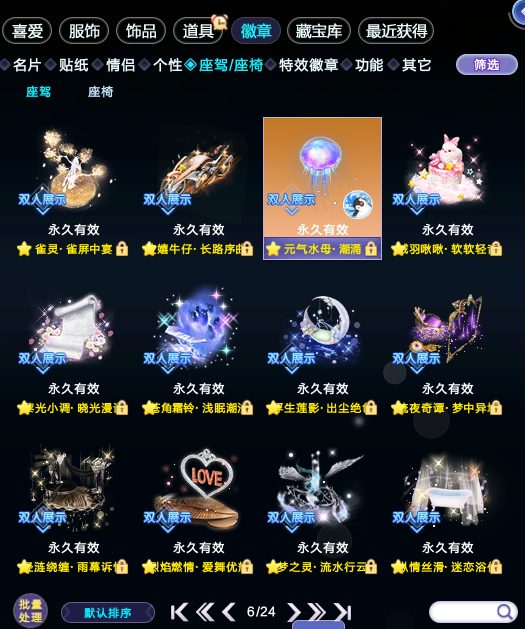Select the 梦之灵·流水行云 mount
Viewport: 525px width, 629px height.
tap(322, 507)
